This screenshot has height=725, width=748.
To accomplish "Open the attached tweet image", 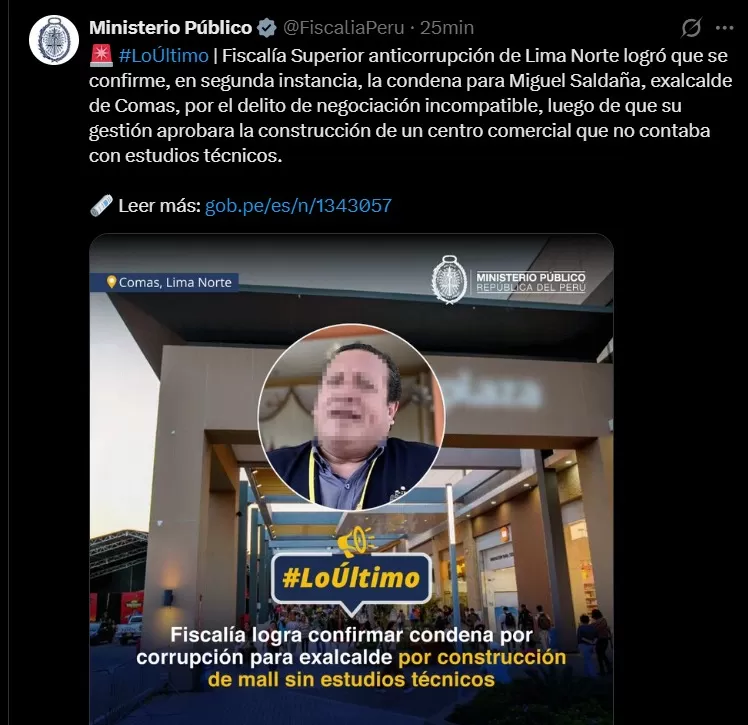I will point(351,478).
